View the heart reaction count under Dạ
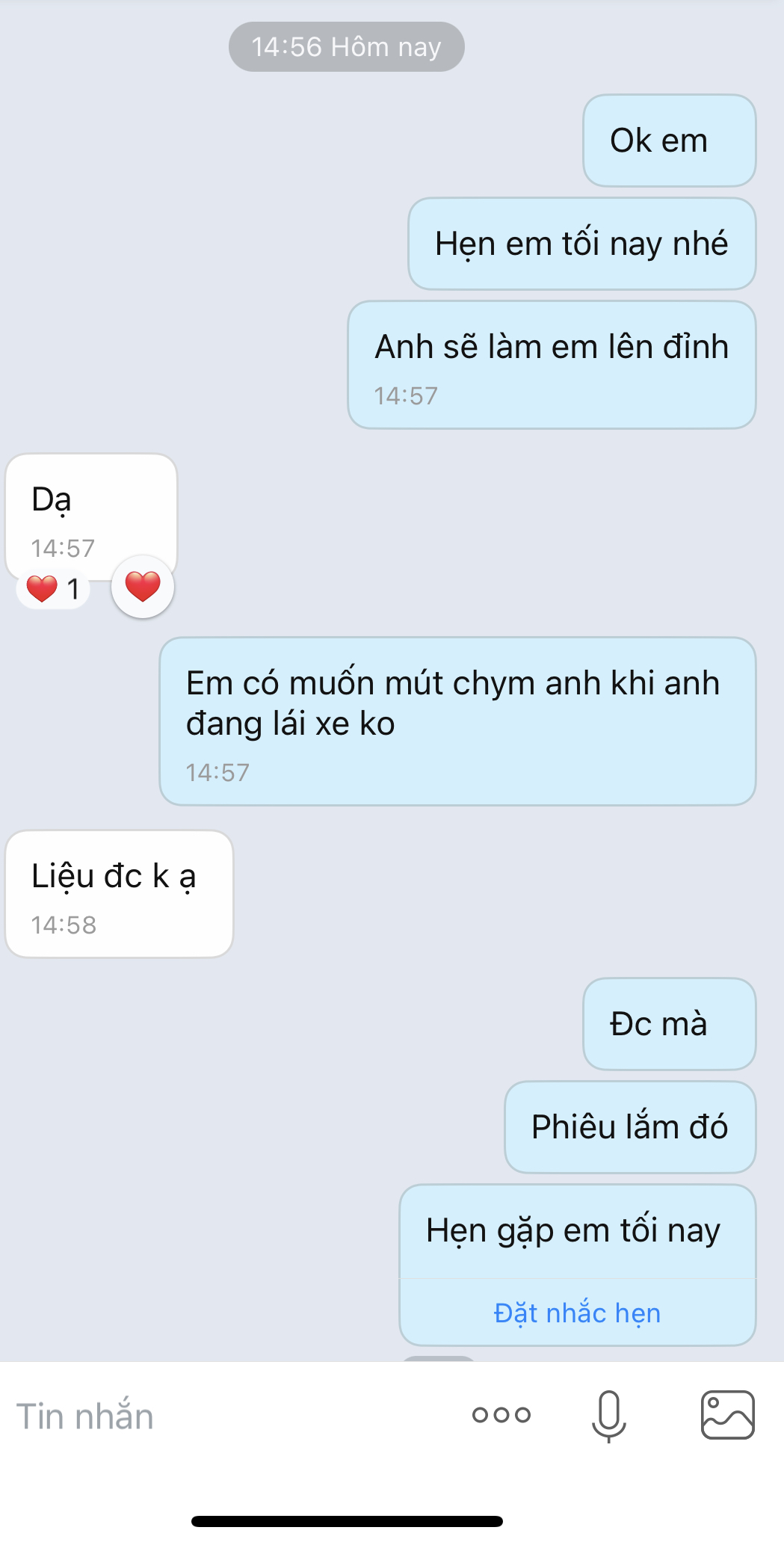The height and width of the screenshot is (1545, 784). (53, 589)
